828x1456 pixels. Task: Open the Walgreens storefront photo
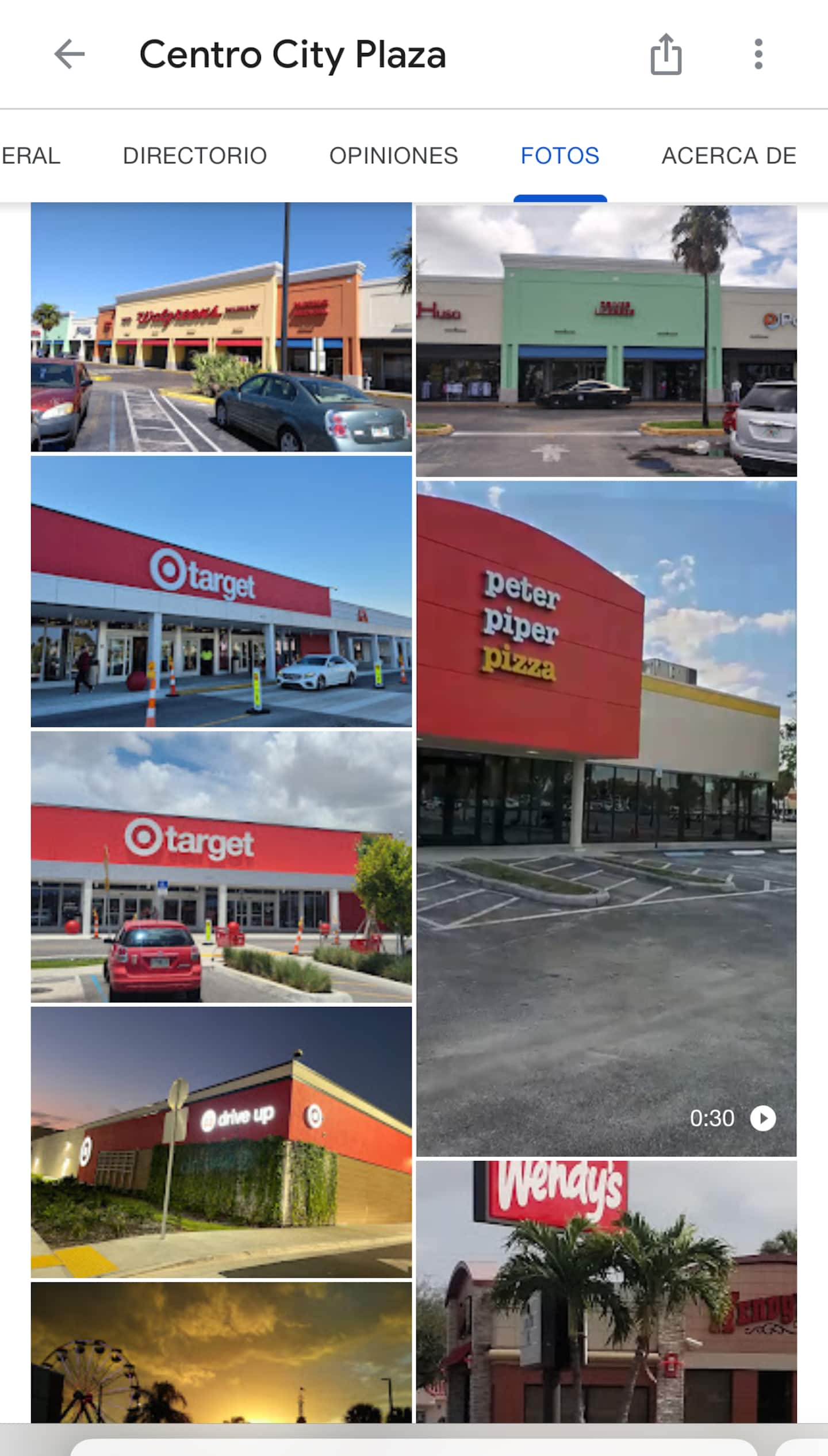[221, 327]
